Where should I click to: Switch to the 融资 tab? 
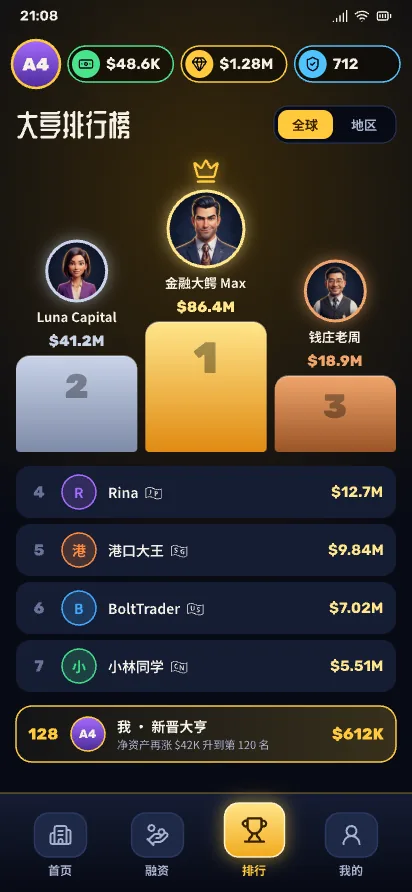157,844
